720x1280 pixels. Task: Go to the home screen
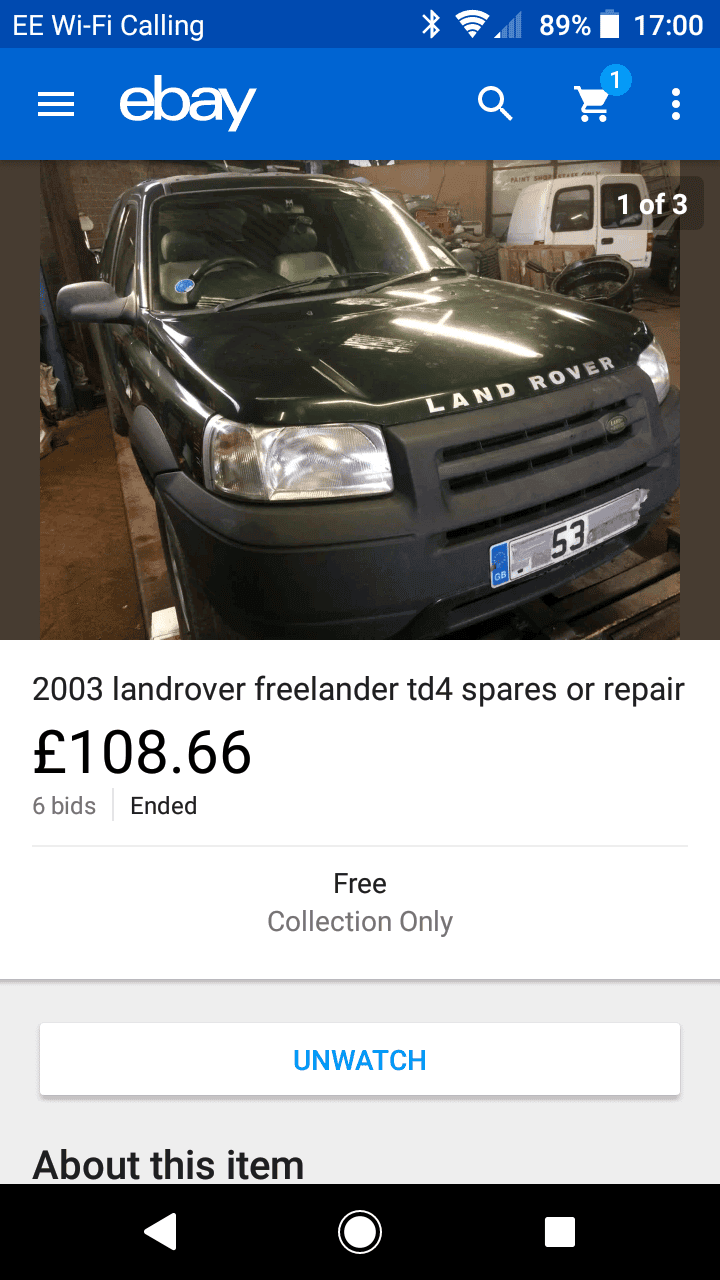click(x=360, y=1232)
